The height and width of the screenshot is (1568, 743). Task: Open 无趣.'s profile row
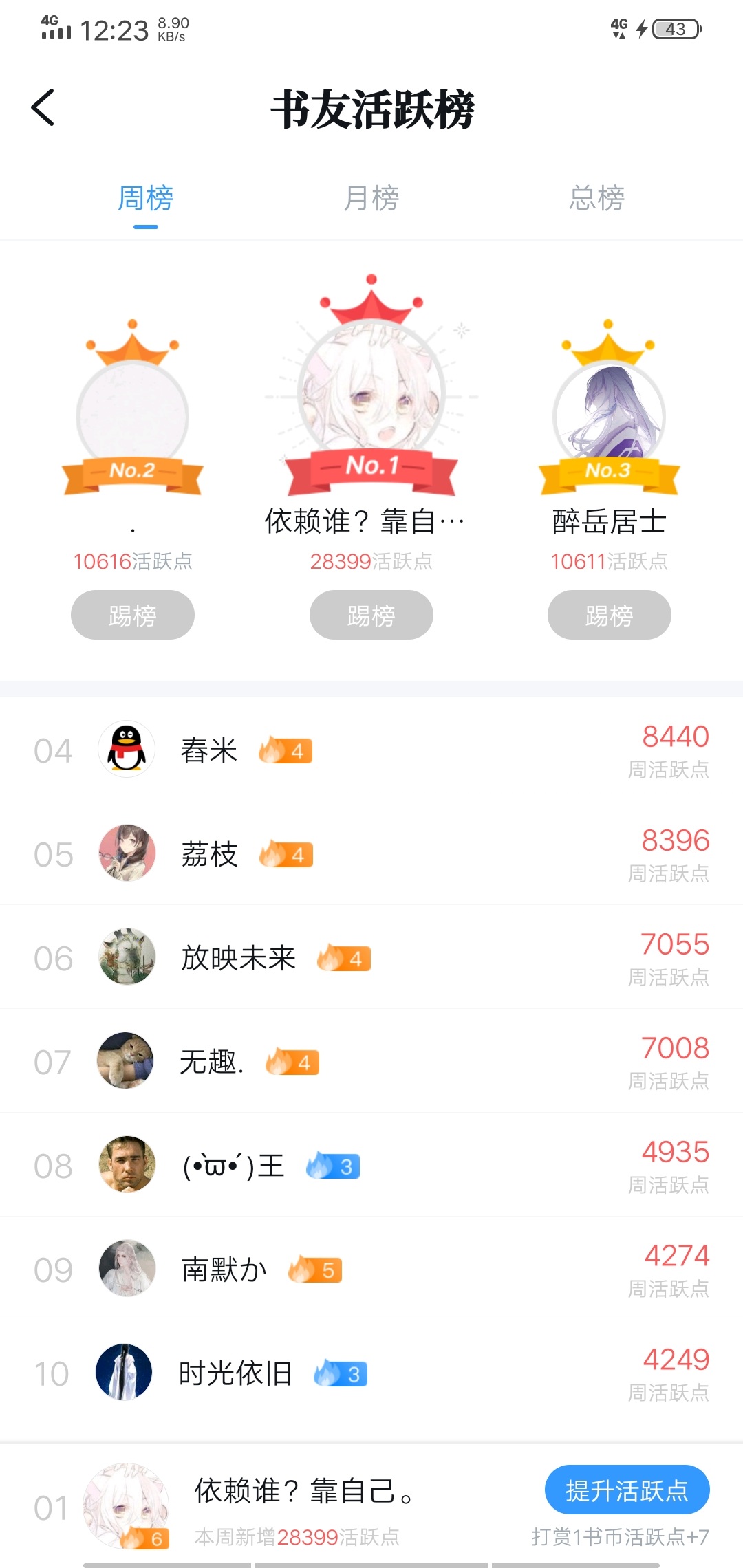[x=371, y=1061]
